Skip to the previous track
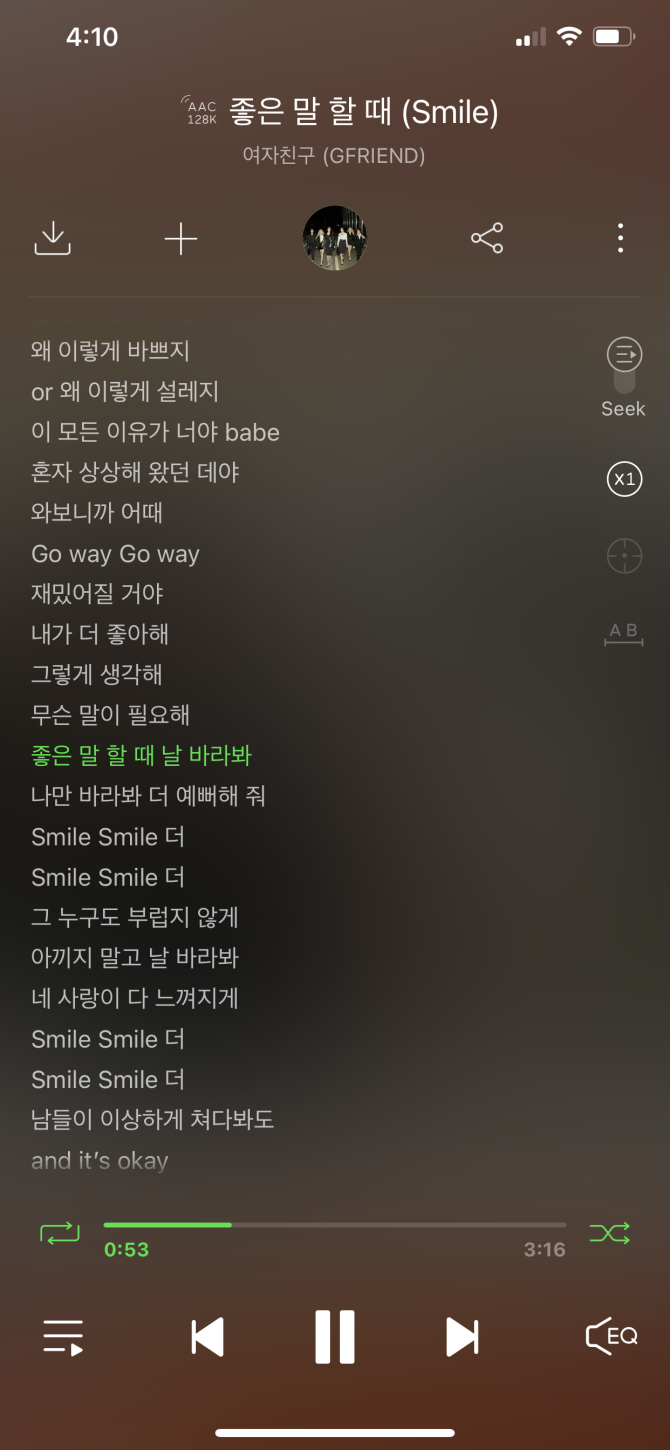670x1450 pixels. [207, 1336]
